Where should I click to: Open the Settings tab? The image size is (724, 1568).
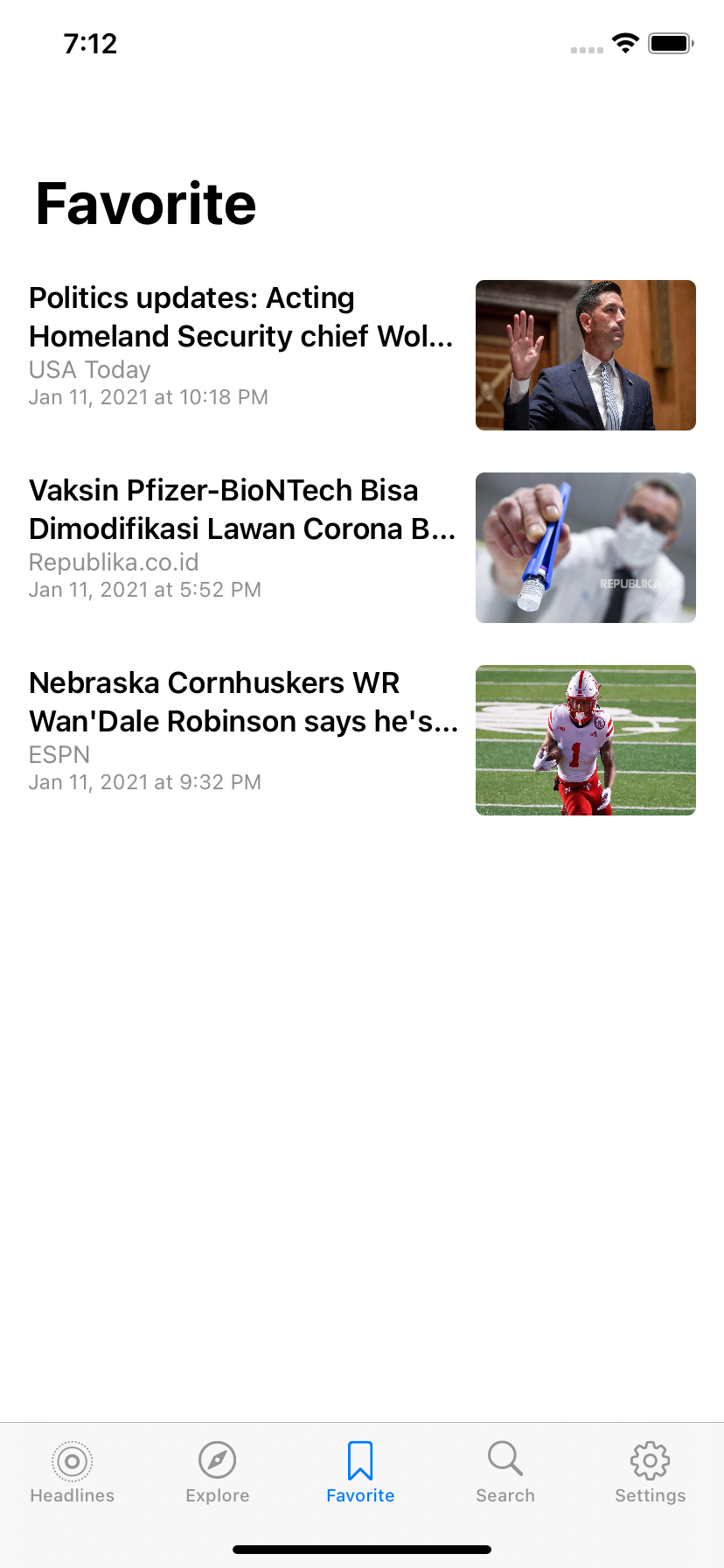650,1473
